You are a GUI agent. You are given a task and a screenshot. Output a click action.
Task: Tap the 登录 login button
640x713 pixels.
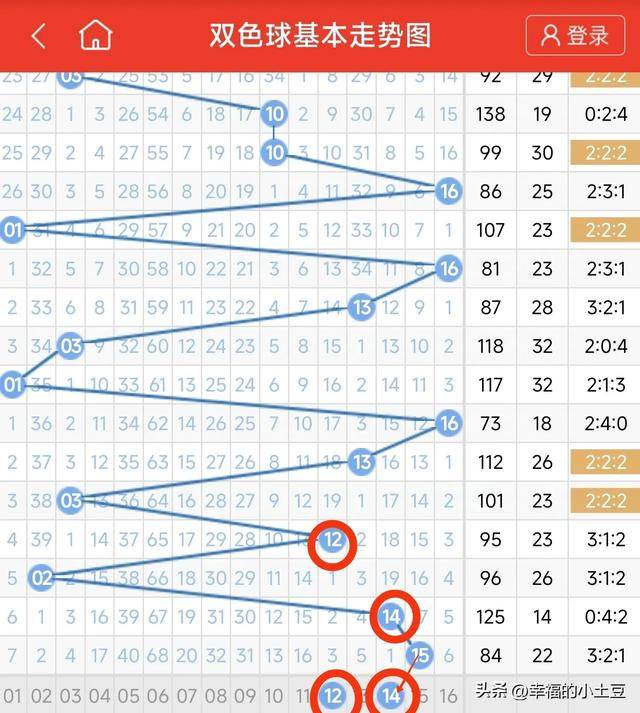point(574,36)
